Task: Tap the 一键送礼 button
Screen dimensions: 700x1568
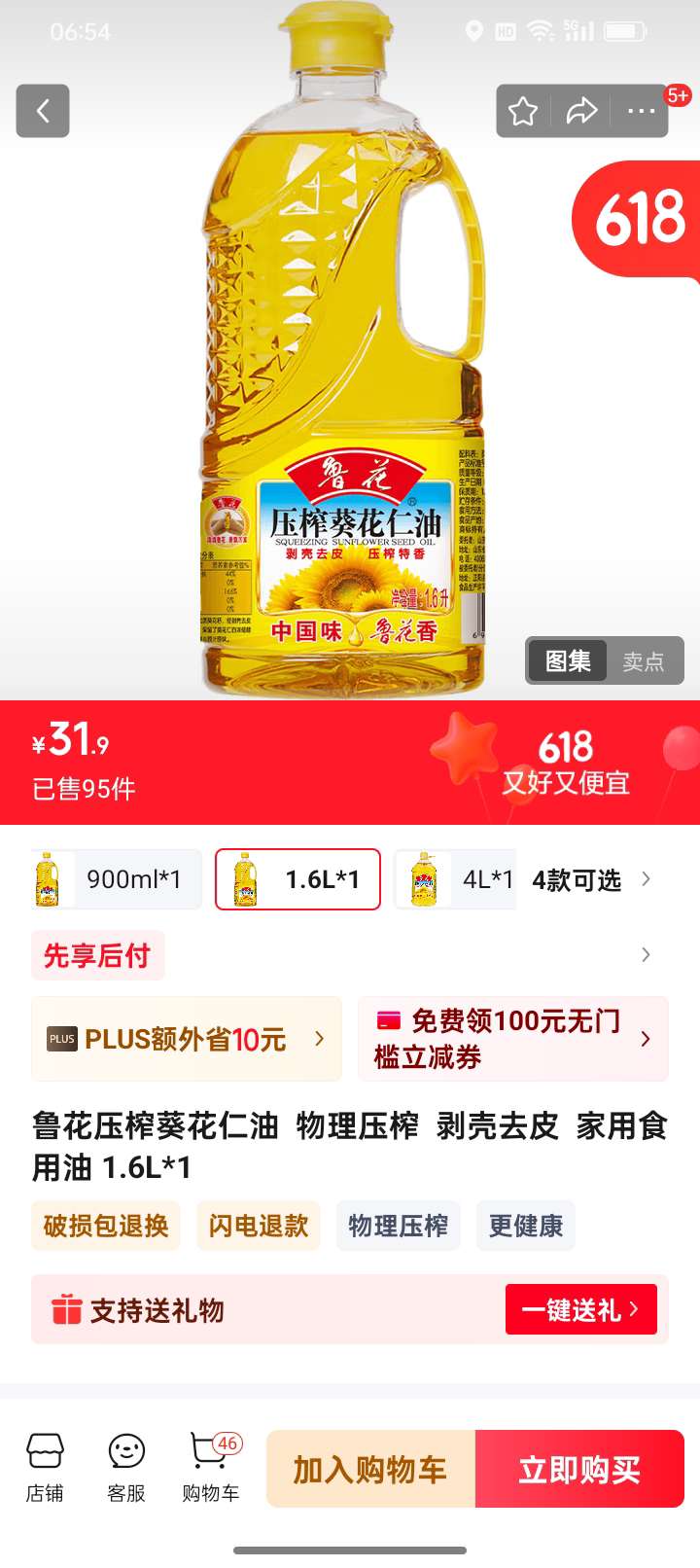Action: [580, 1309]
